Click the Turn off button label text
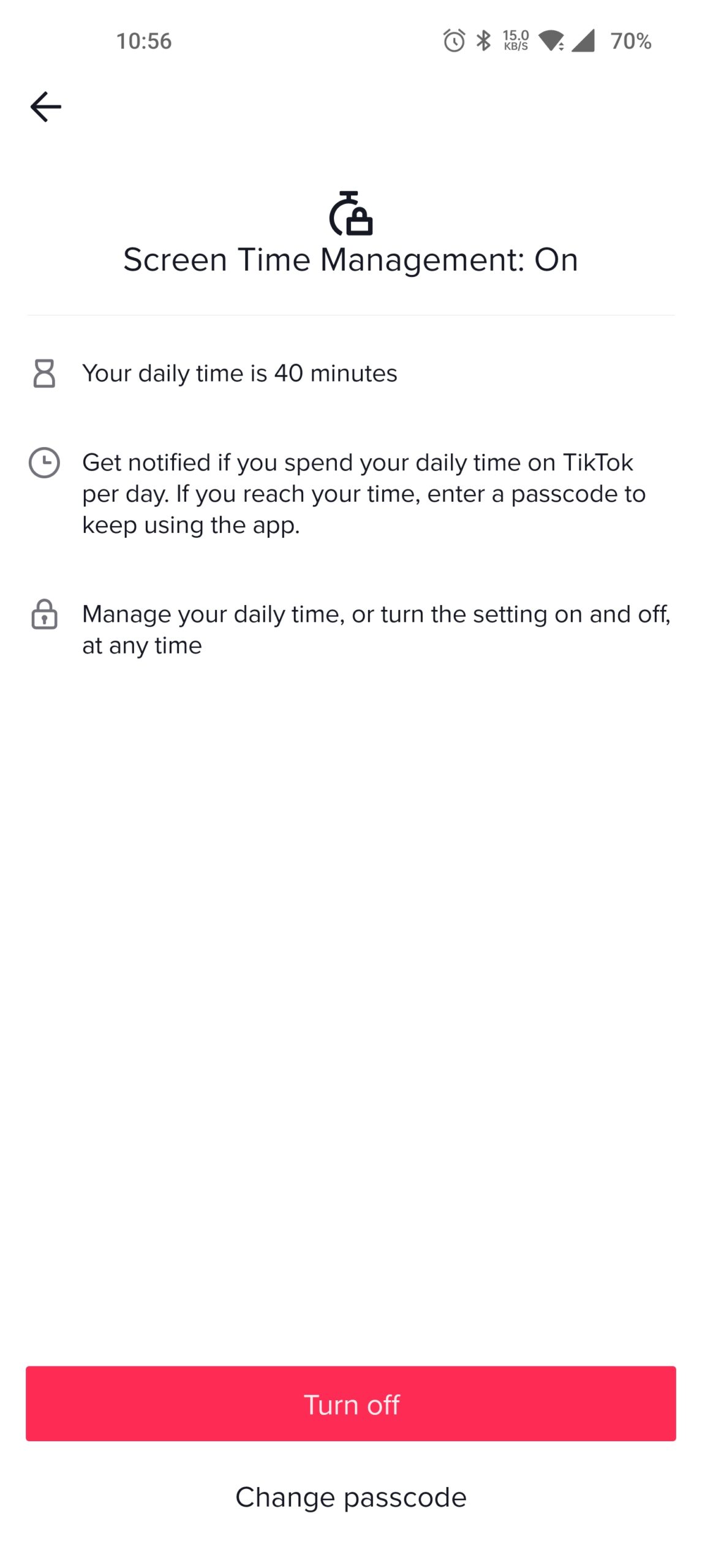 [x=351, y=1404]
